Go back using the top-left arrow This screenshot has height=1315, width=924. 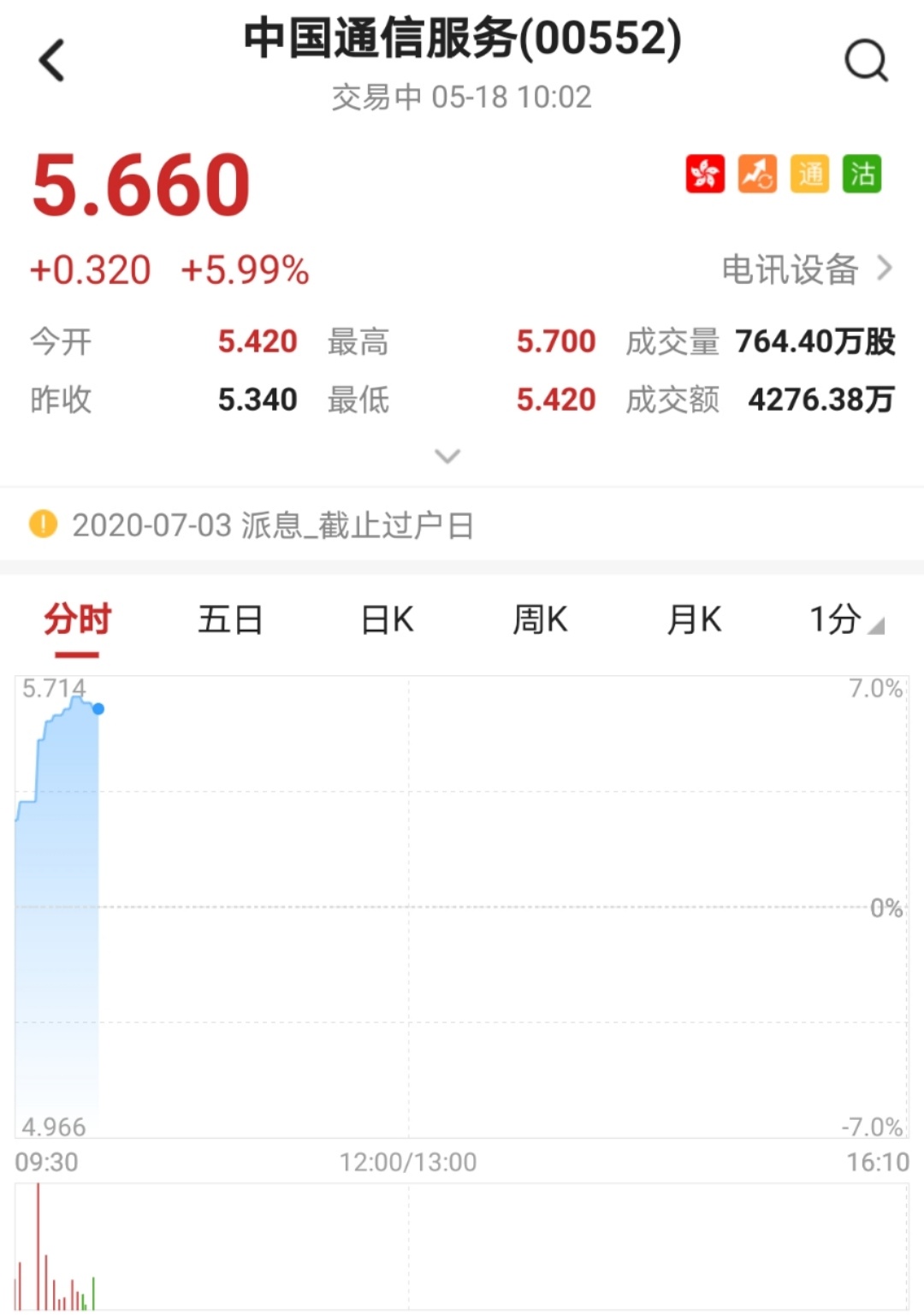pos(52,61)
